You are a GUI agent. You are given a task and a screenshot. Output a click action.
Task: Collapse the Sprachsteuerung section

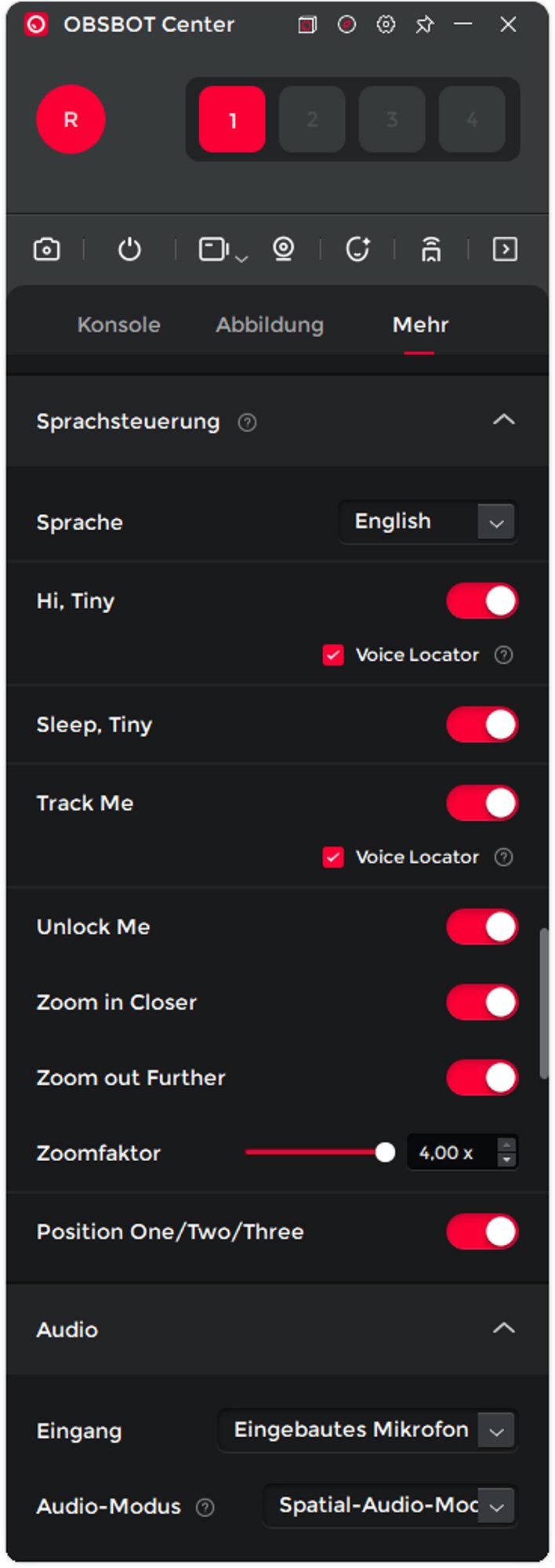pyautogui.click(x=503, y=421)
